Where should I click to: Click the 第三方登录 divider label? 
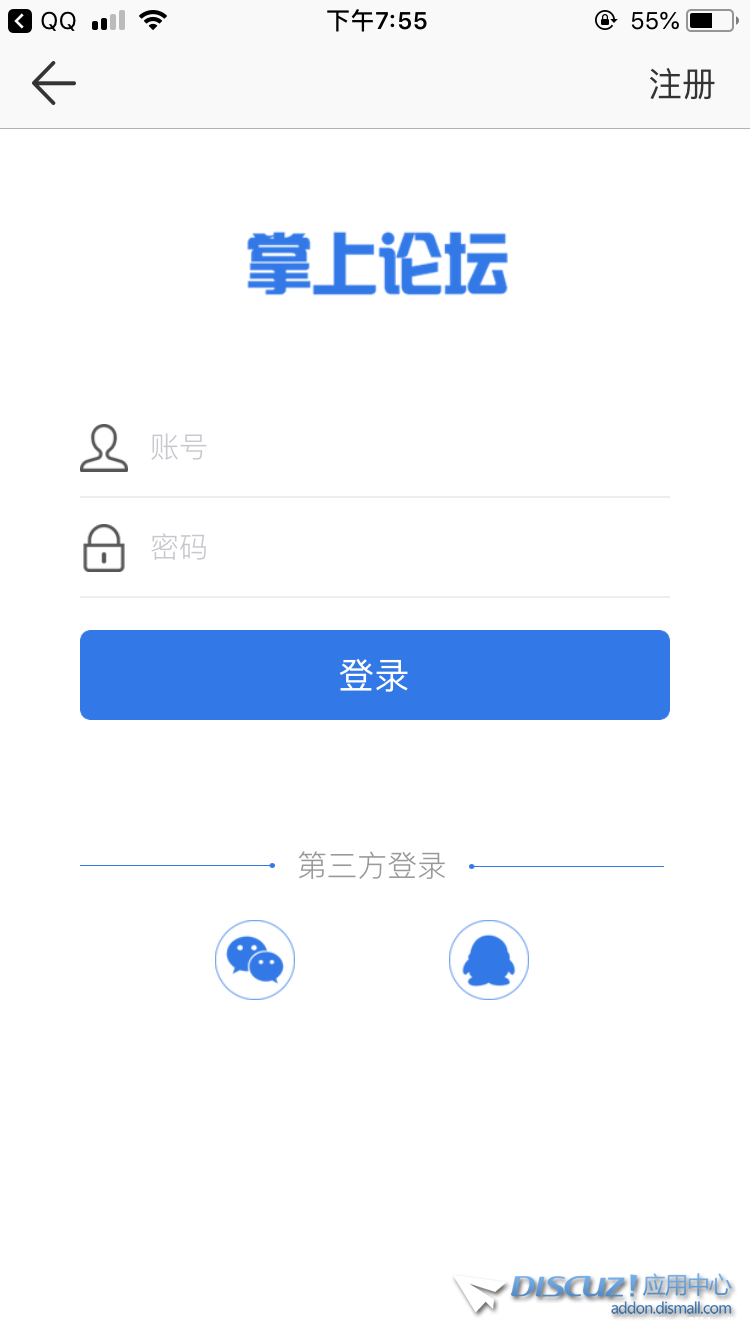click(x=371, y=866)
